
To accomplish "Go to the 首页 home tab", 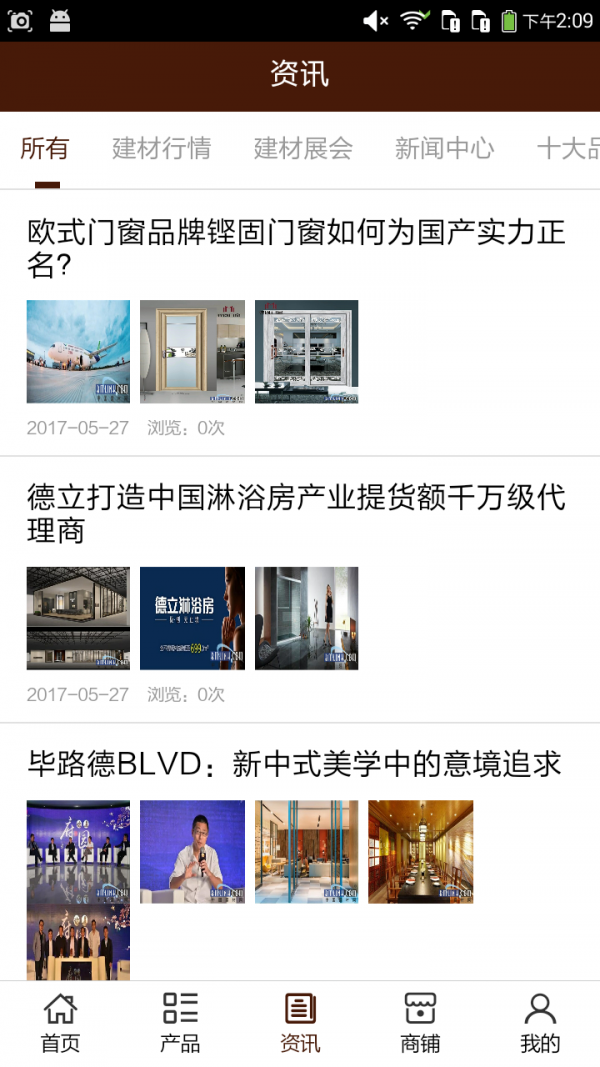I will (x=60, y=1023).
